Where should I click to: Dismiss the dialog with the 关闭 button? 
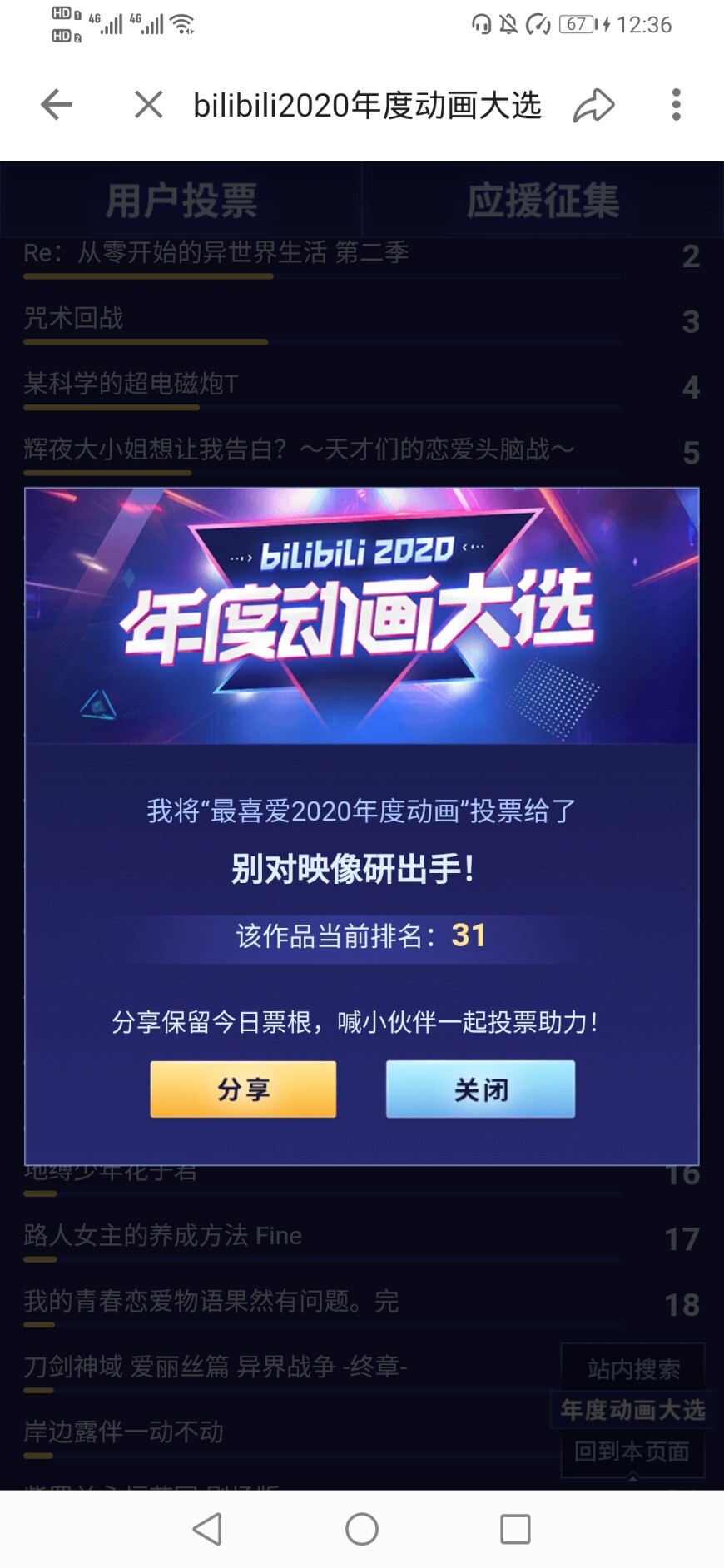coord(480,1089)
